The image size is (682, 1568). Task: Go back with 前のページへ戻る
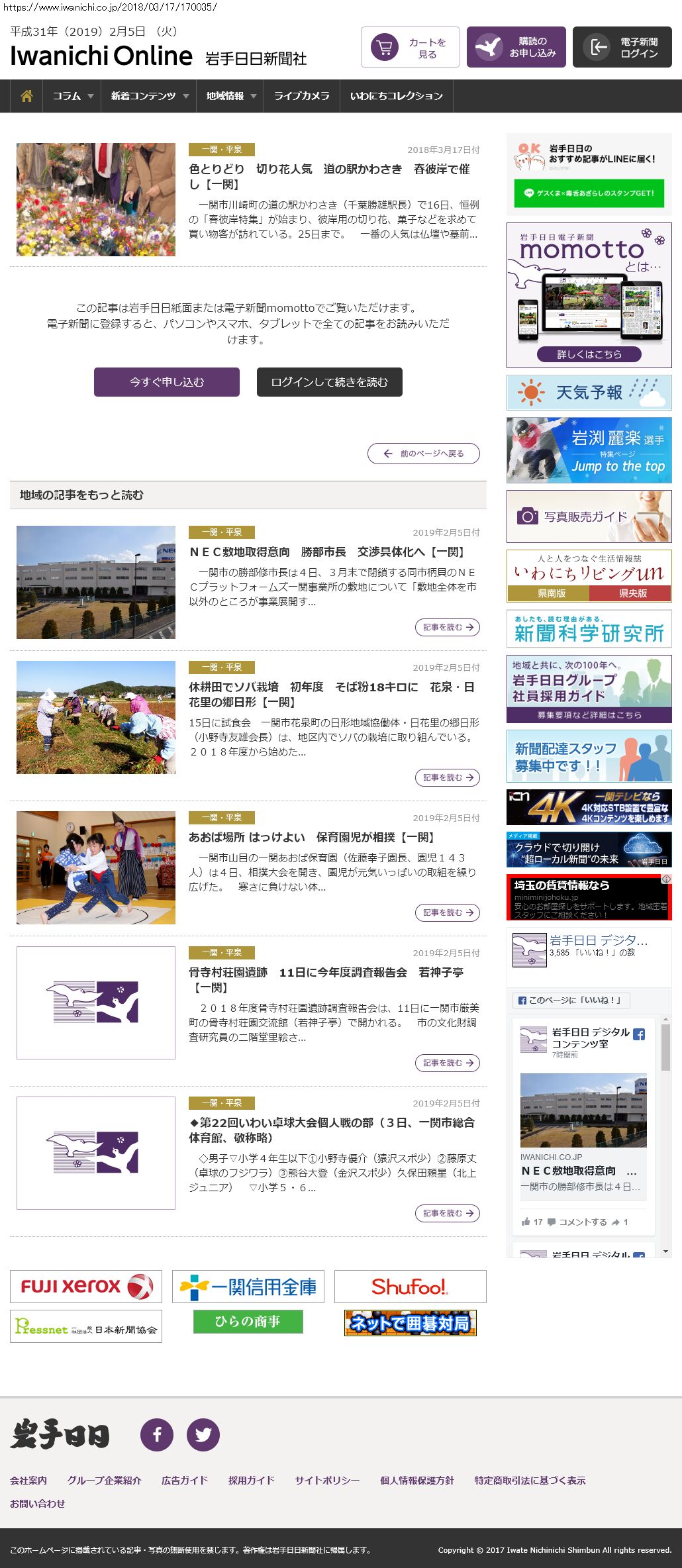tap(424, 454)
